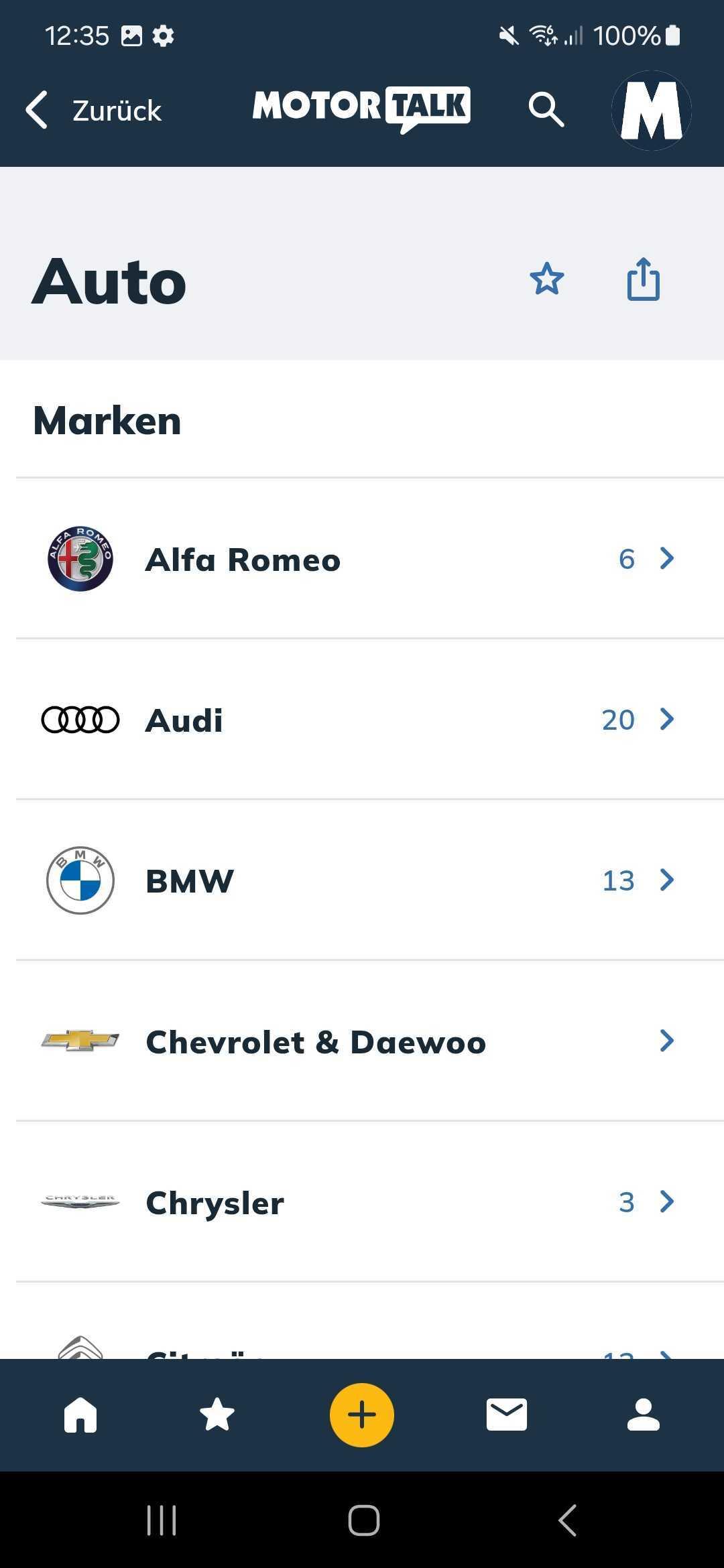Switch to the home tab
Image resolution: width=724 pixels, height=1568 pixels.
click(80, 1415)
